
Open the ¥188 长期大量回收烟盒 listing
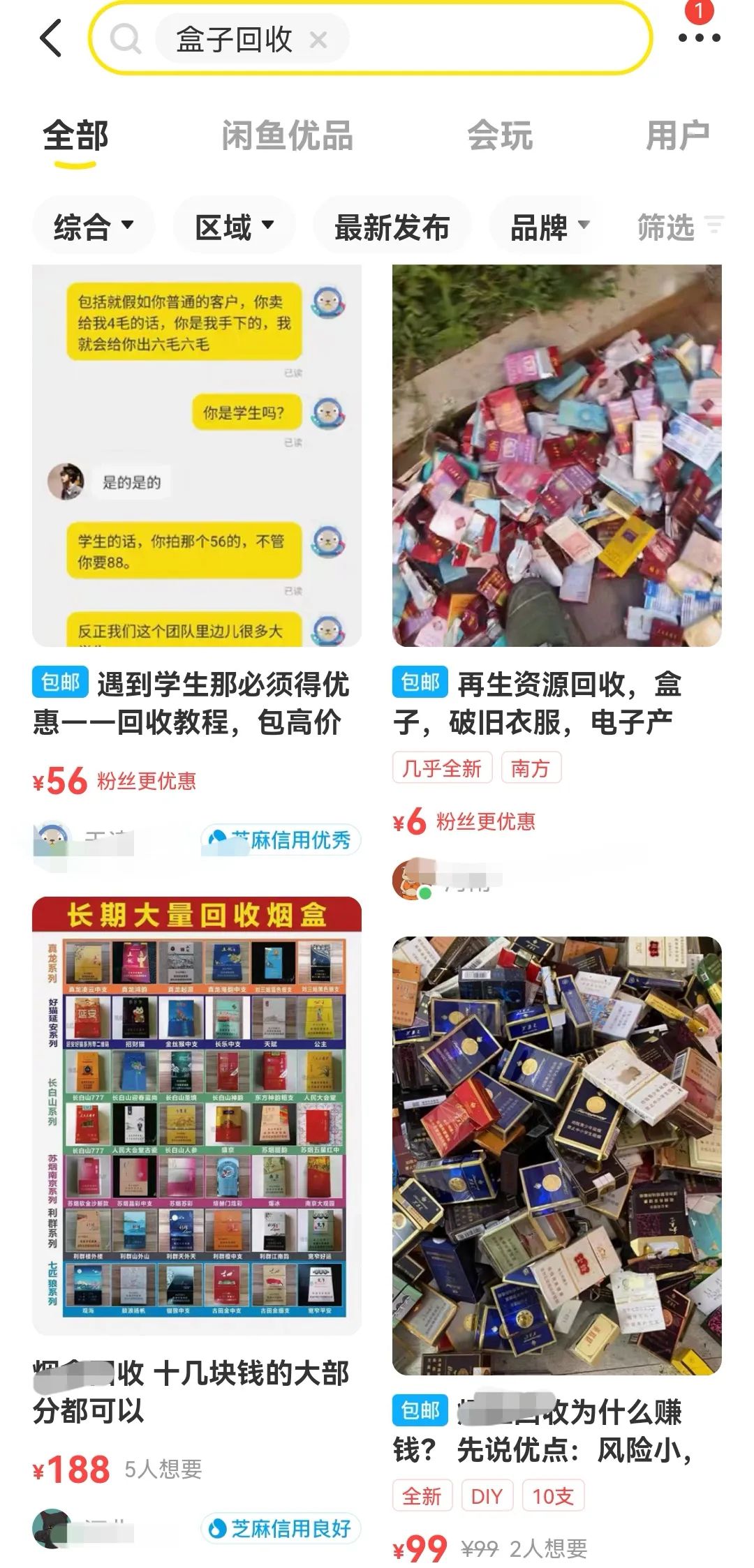click(x=197, y=1115)
